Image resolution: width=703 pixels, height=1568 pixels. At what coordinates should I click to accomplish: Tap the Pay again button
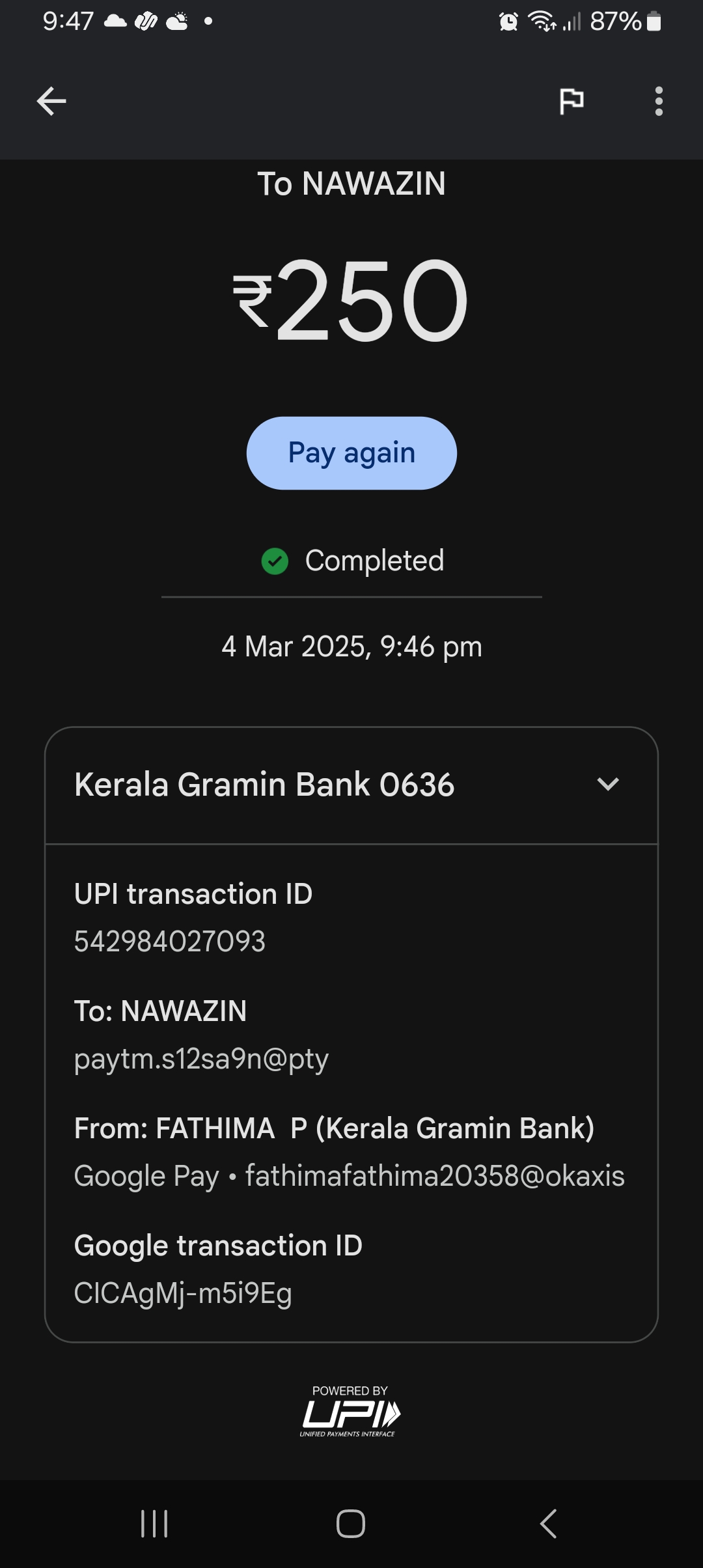pos(351,453)
